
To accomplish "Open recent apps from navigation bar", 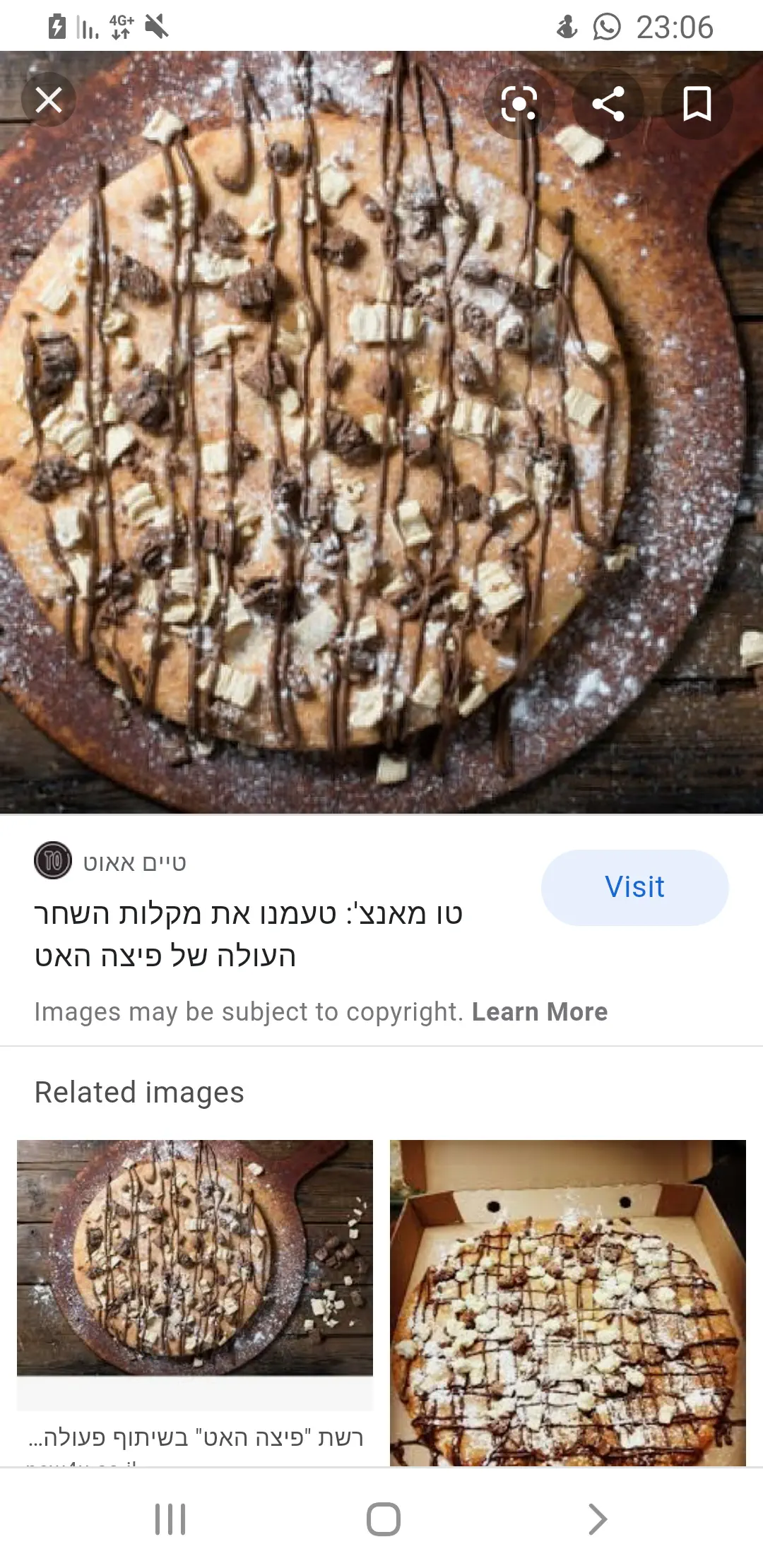I will tap(170, 1519).
